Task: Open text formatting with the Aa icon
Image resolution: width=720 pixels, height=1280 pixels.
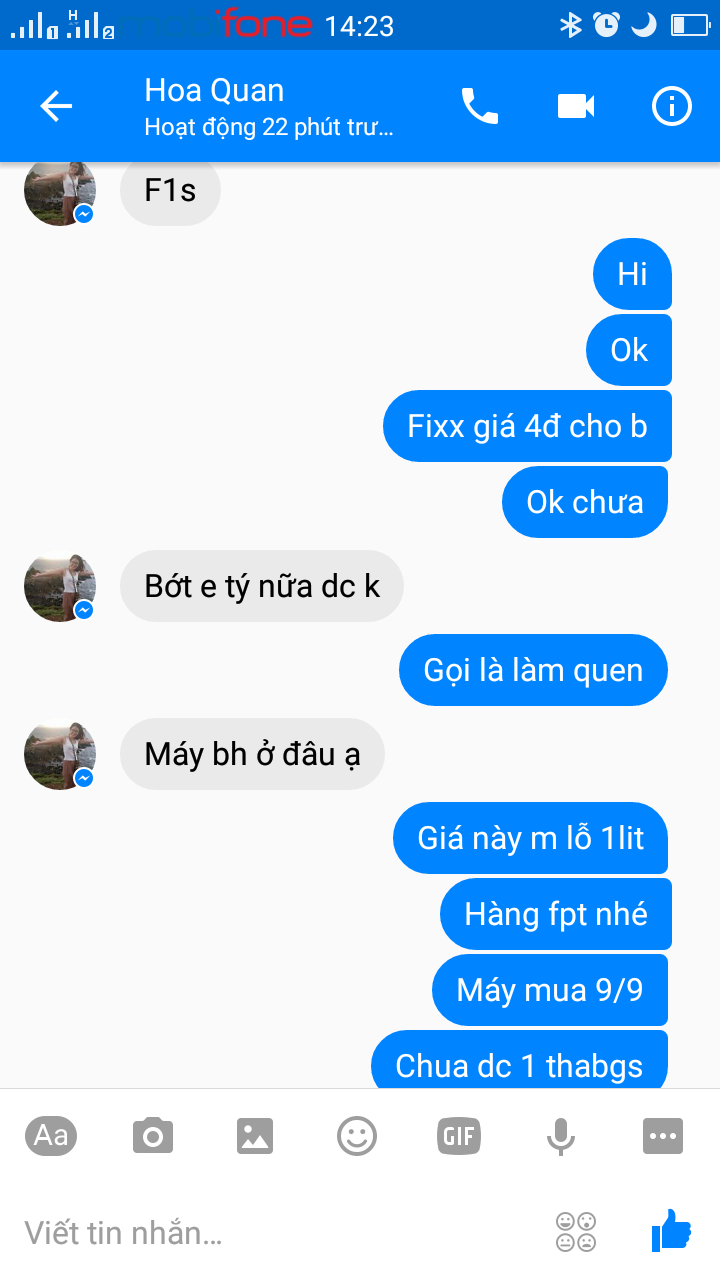Action: tap(50, 1135)
